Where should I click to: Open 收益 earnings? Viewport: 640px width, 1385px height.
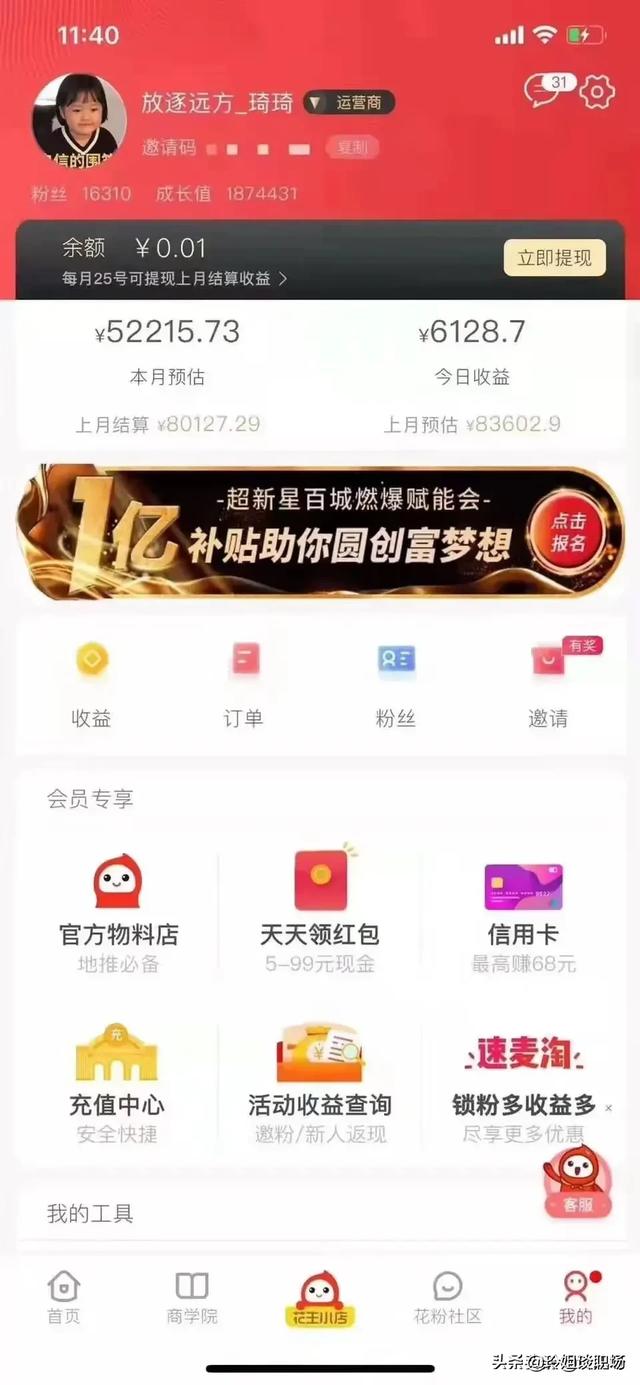pyautogui.click(x=91, y=685)
